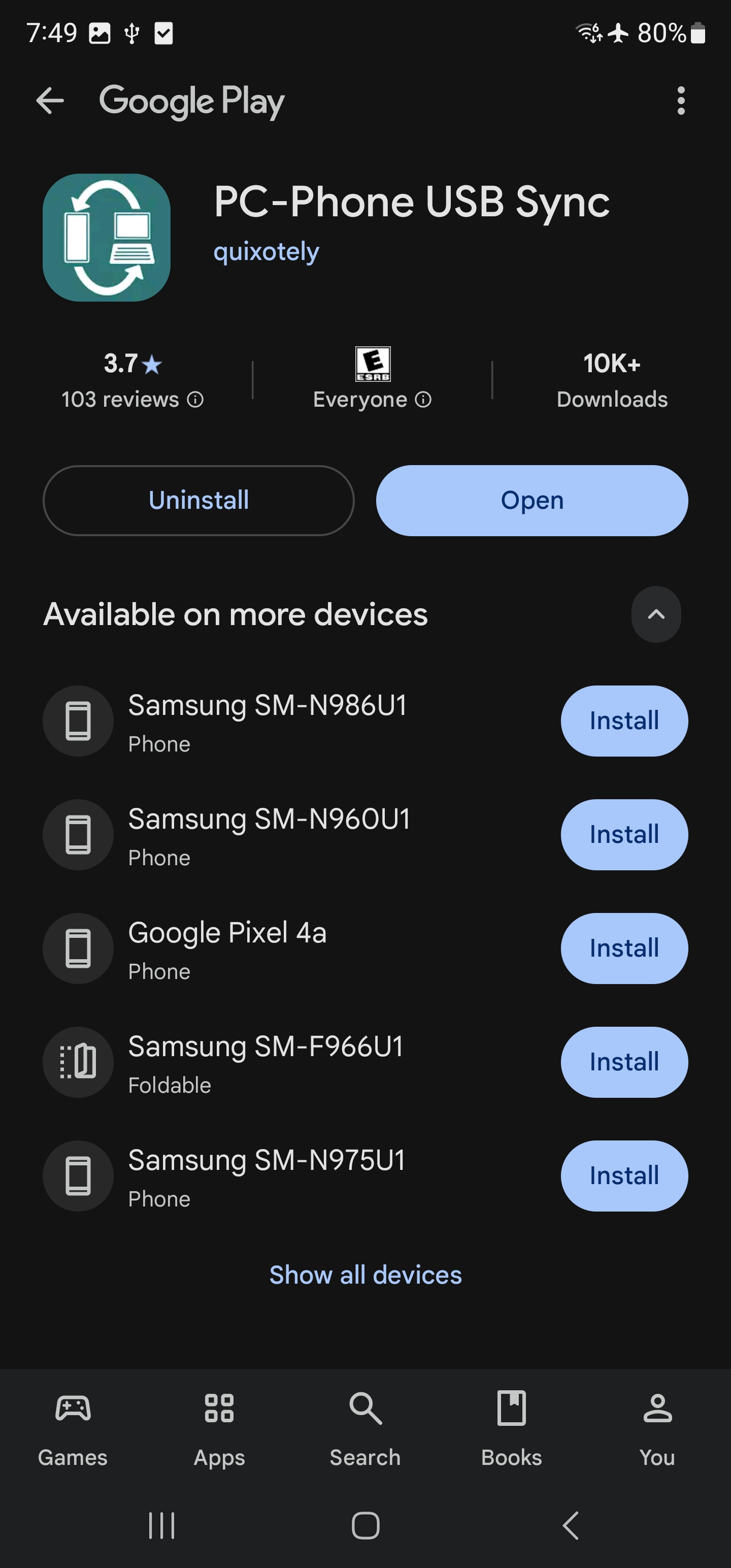Open the three-dot overflow menu
Image resolution: width=731 pixels, height=1568 pixels.
coord(680,101)
